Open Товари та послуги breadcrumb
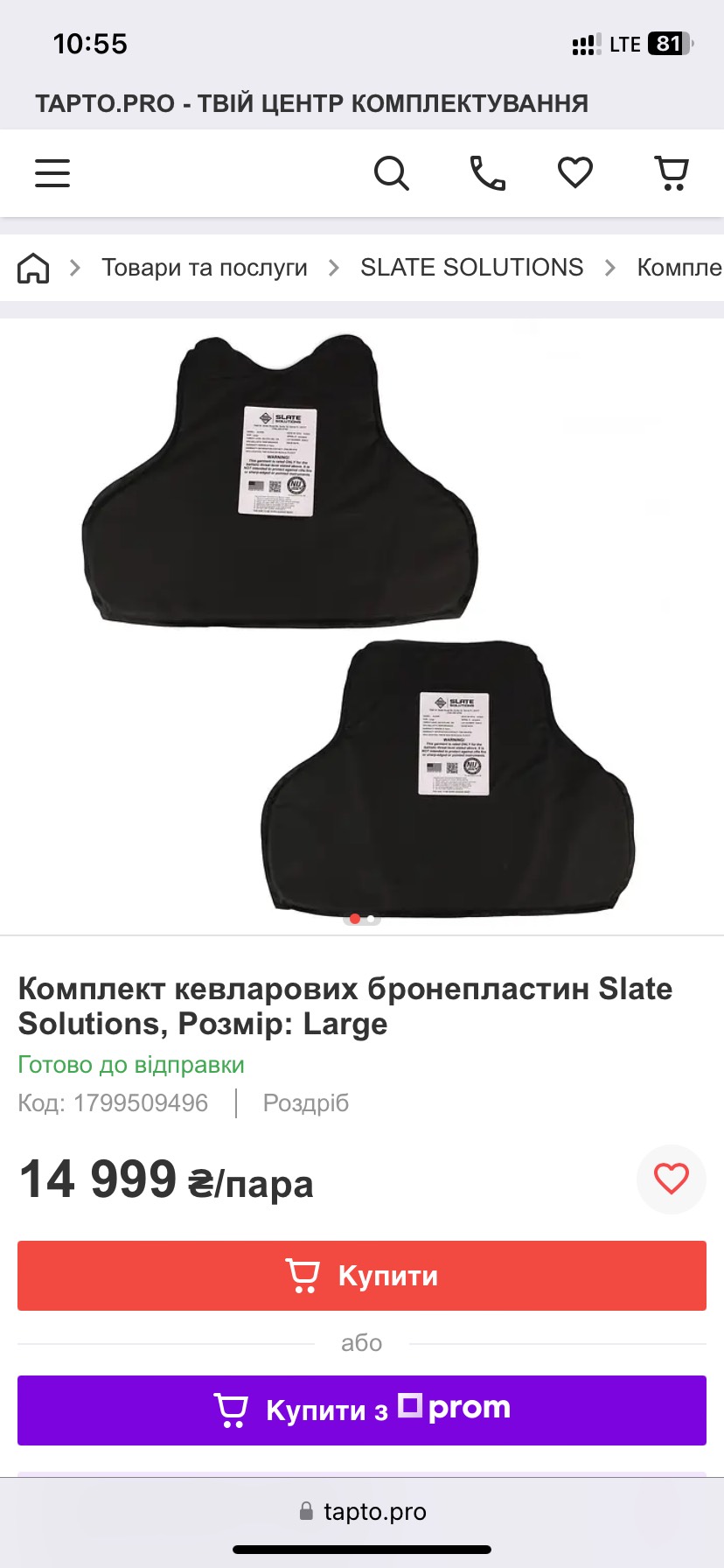 (x=205, y=268)
